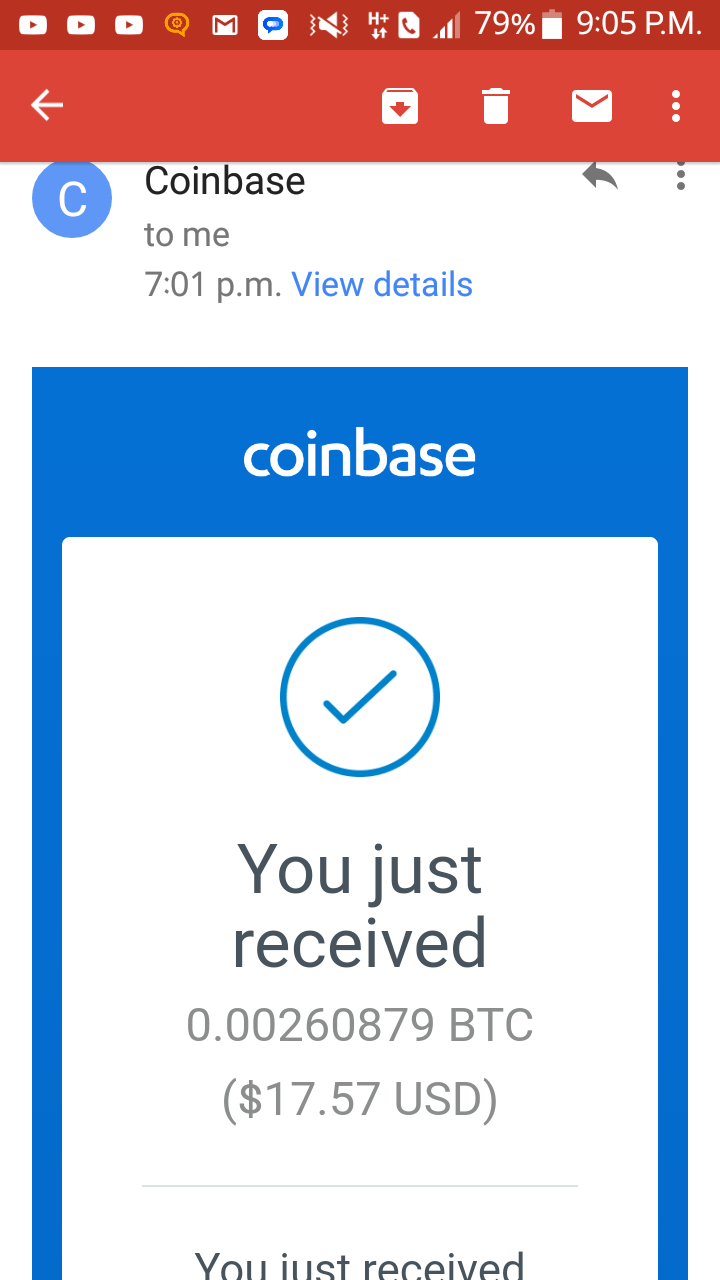Viewport: 720px width, 1280px height.
Task: Archive this Coinbase email
Action: click(400, 106)
